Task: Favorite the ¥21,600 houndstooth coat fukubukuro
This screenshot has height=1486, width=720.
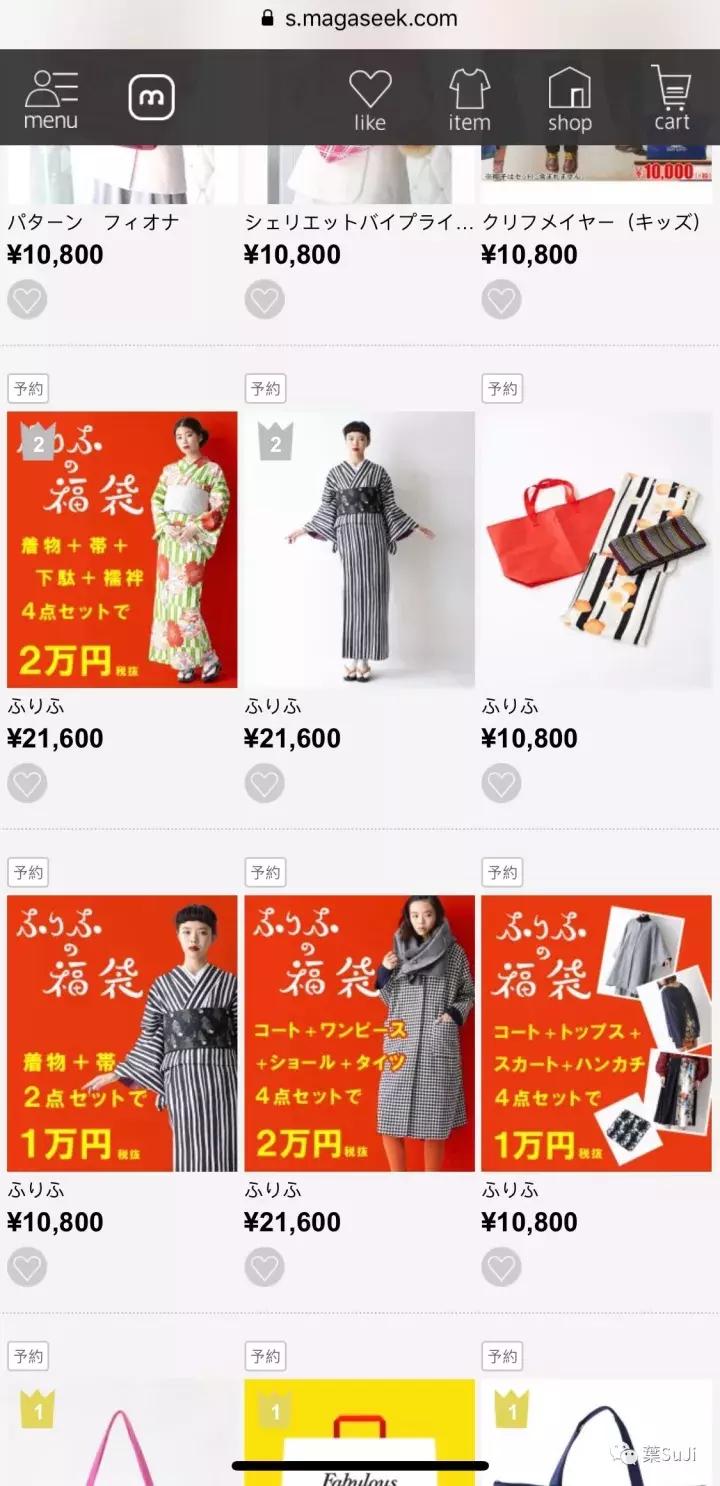Action: 264,1266
